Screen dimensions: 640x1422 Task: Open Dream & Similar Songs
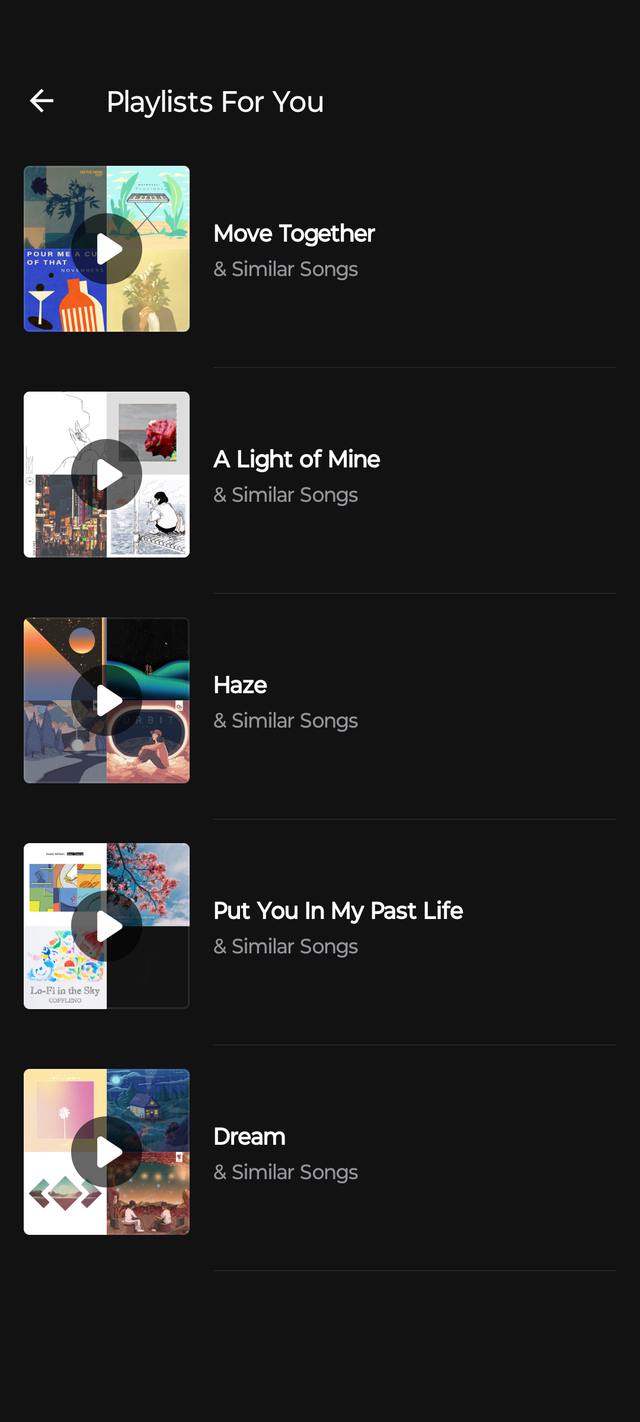tap(285, 1152)
